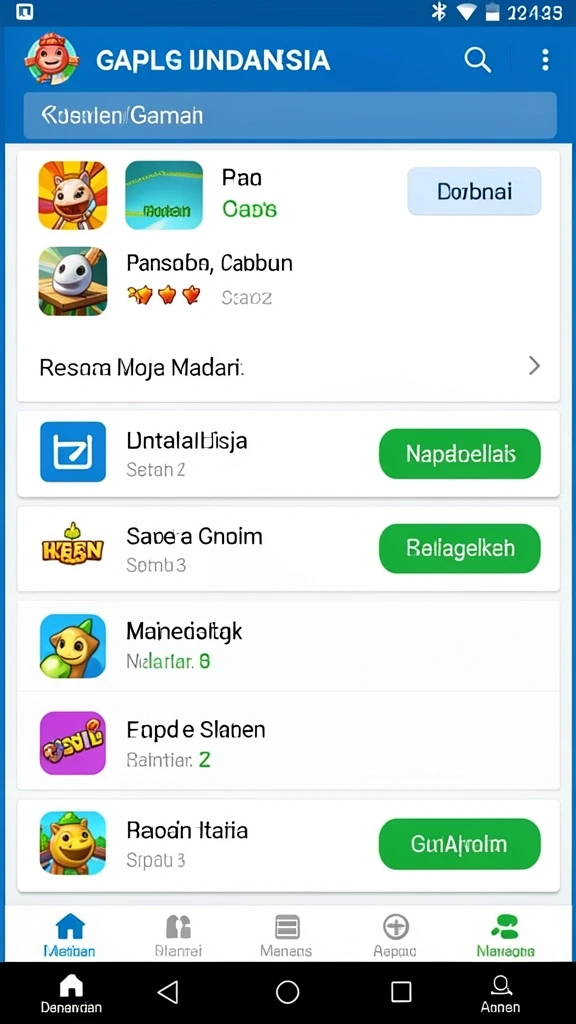Tap the system home circle button

(x=287, y=992)
